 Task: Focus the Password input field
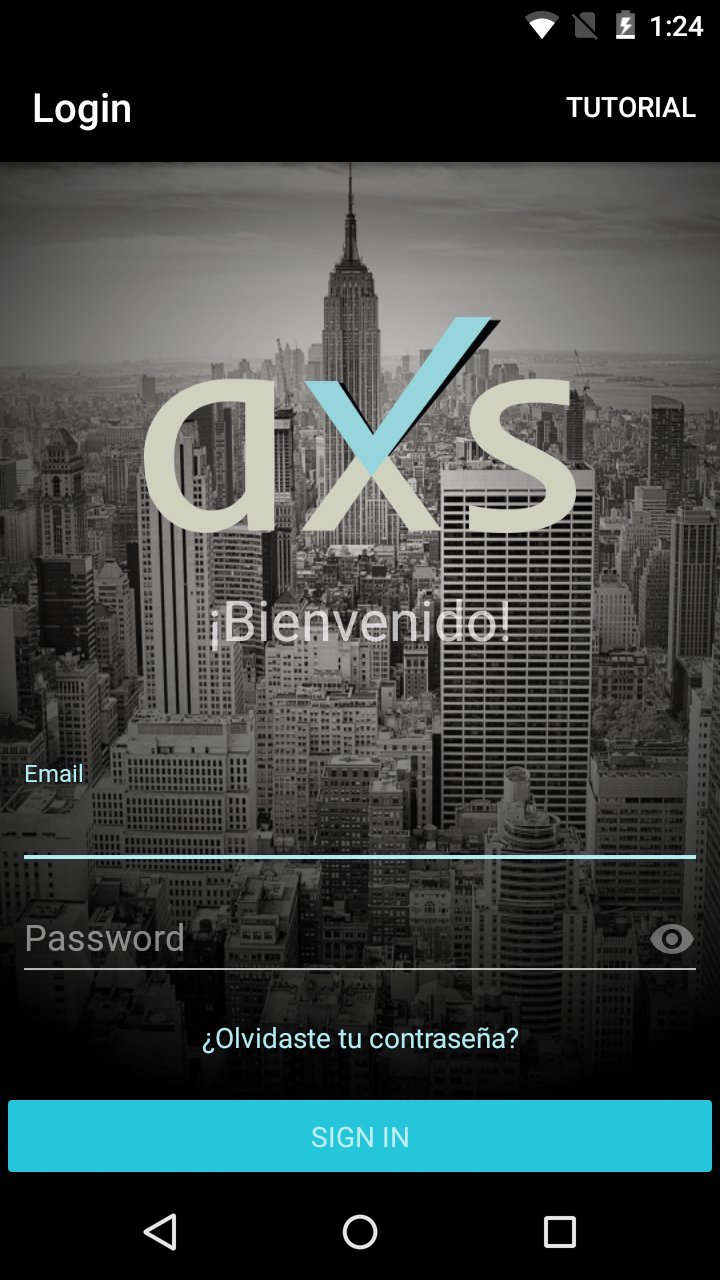click(300, 938)
